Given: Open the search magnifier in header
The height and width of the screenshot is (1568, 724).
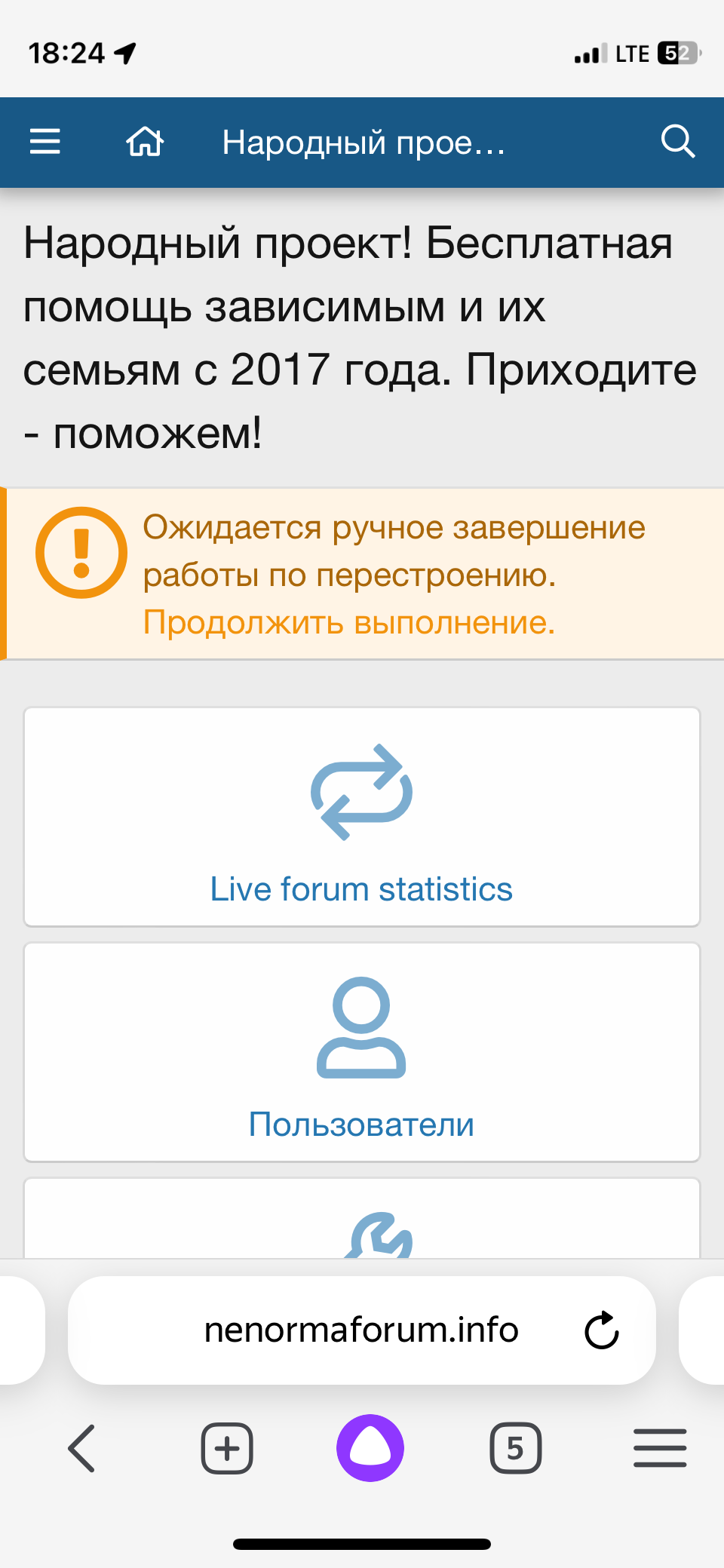Looking at the screenshot, I should click(x=677, y=141).
